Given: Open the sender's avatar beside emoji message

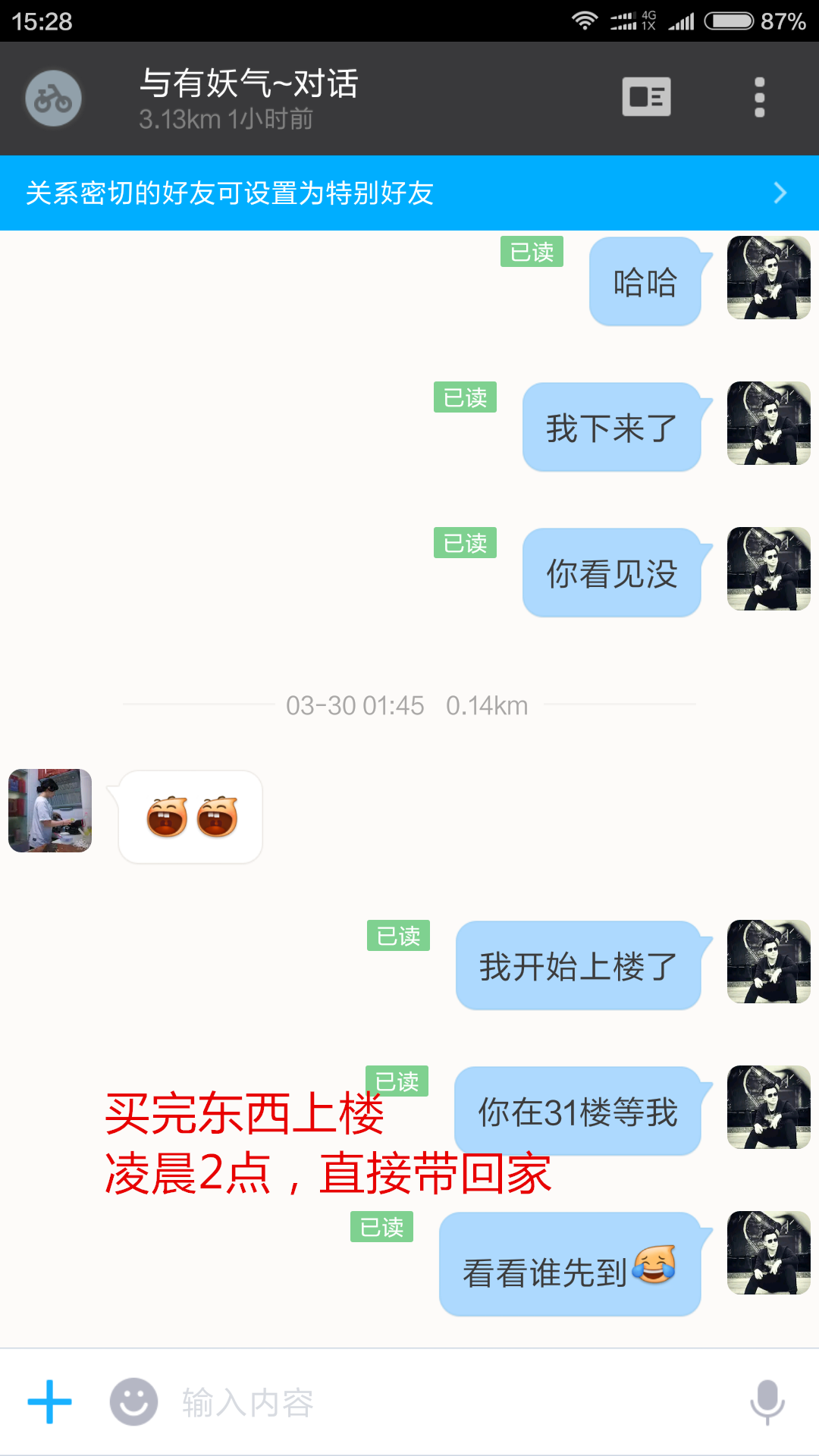Looking at the screenshot, I should [x=50, y=810].
